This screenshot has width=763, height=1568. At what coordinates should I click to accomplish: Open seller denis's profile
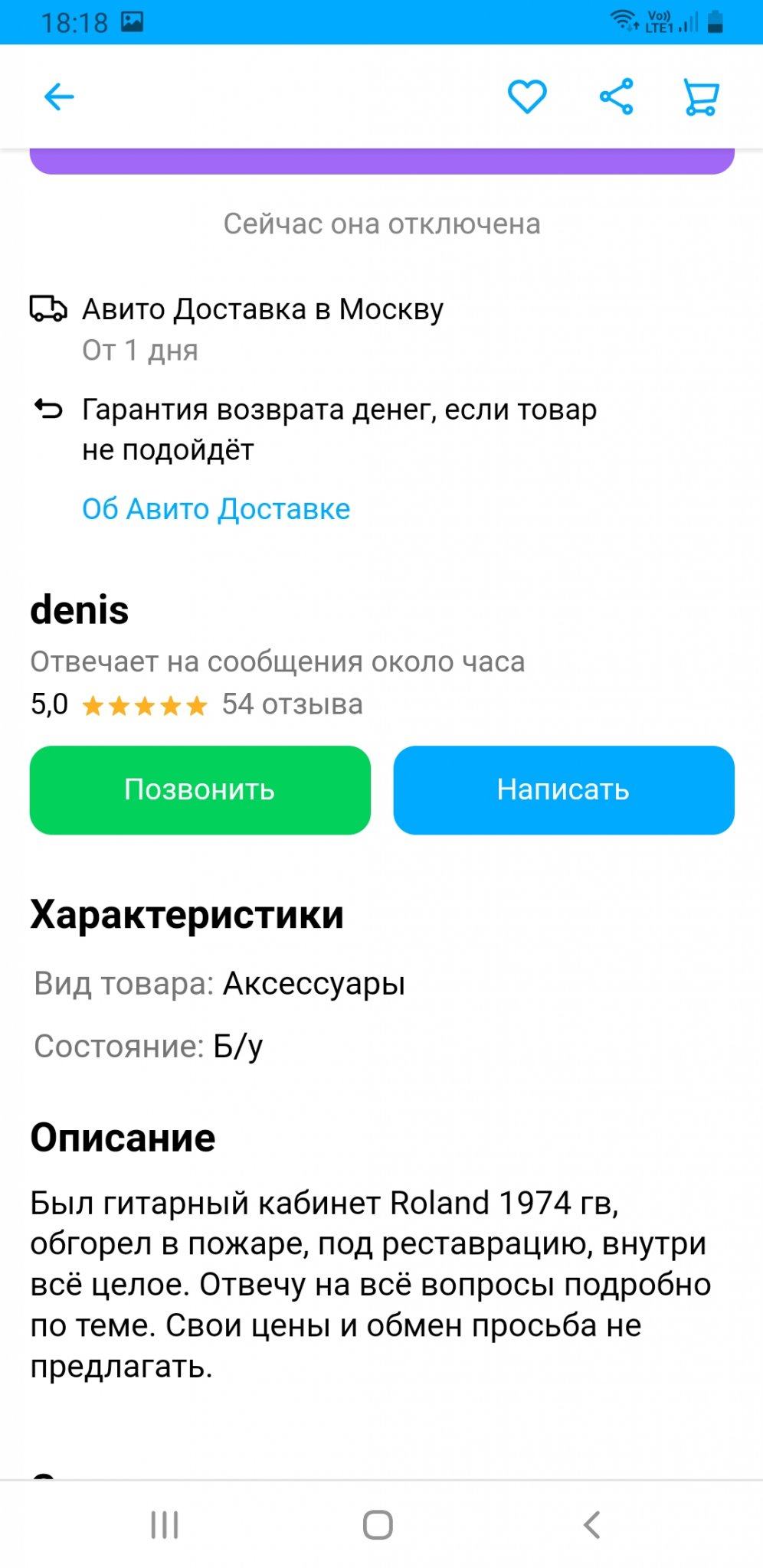click(x=80, y=610)
